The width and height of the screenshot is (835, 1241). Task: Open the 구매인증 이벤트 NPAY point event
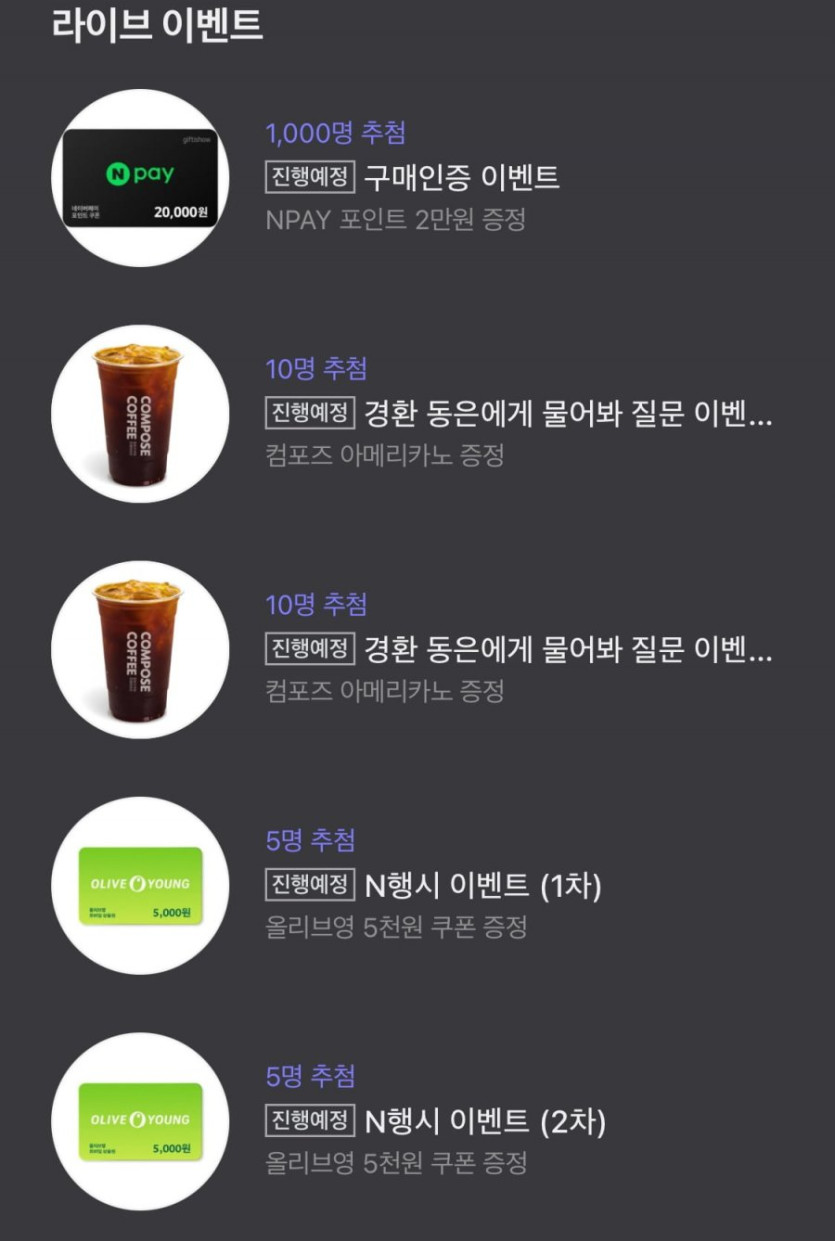tap(461, 178)
